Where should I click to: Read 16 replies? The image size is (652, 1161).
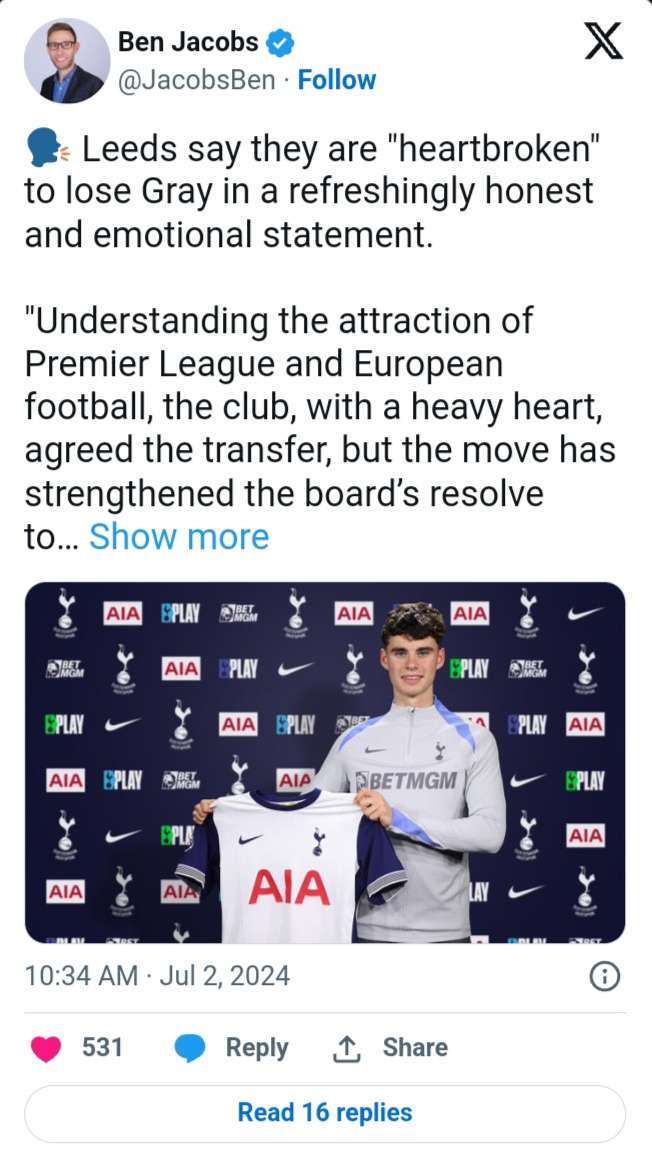325,1112
